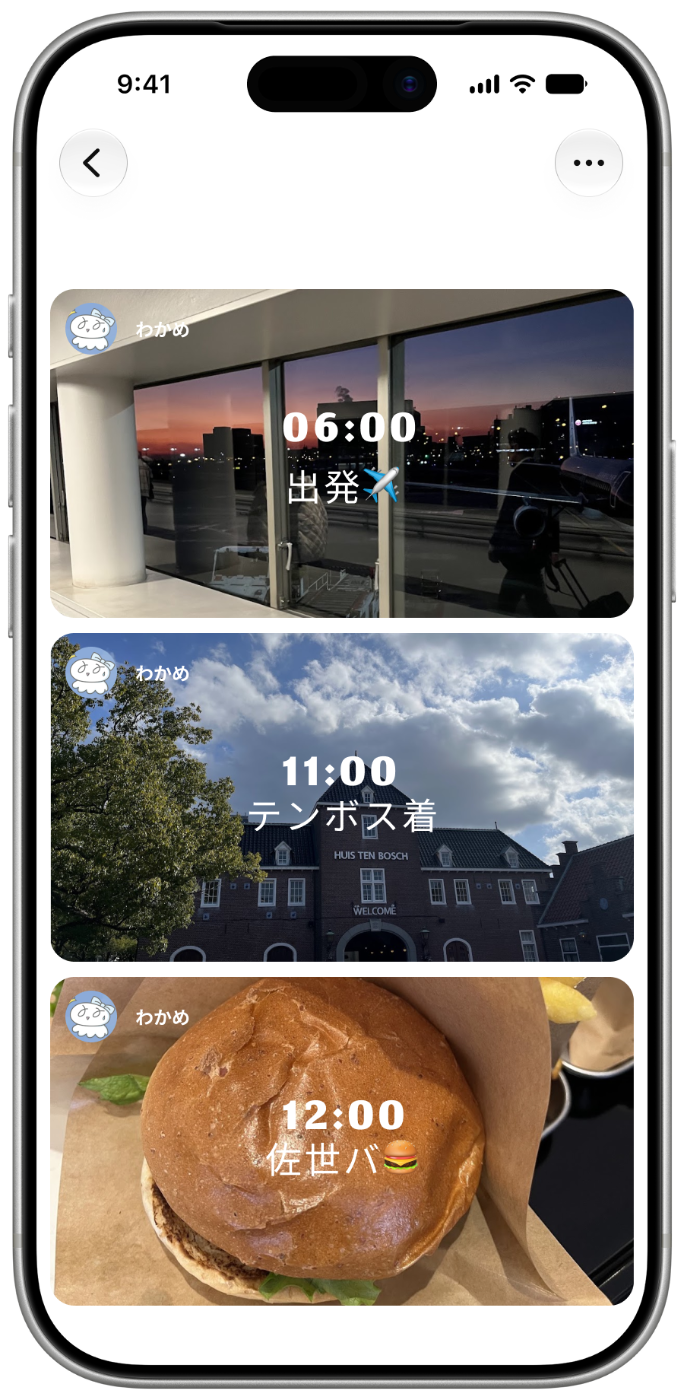Go back using the arrow button

[x=93, y=162]
